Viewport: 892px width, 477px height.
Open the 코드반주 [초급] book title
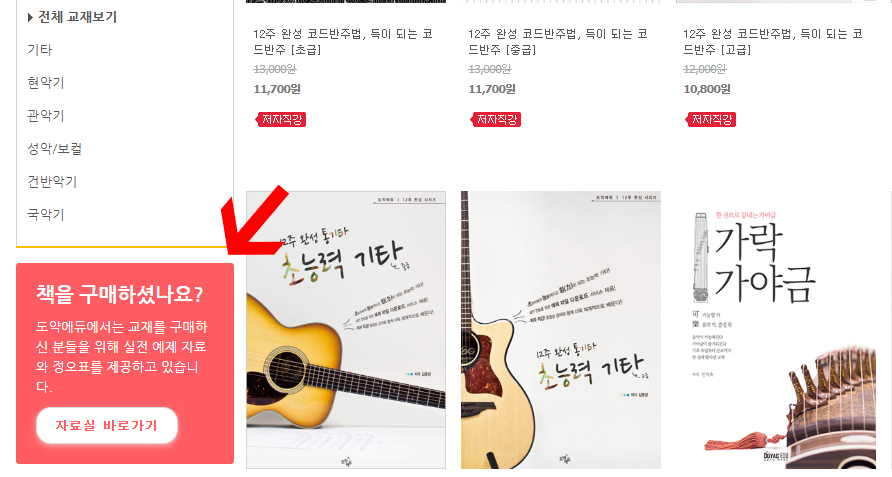[343, 40]
